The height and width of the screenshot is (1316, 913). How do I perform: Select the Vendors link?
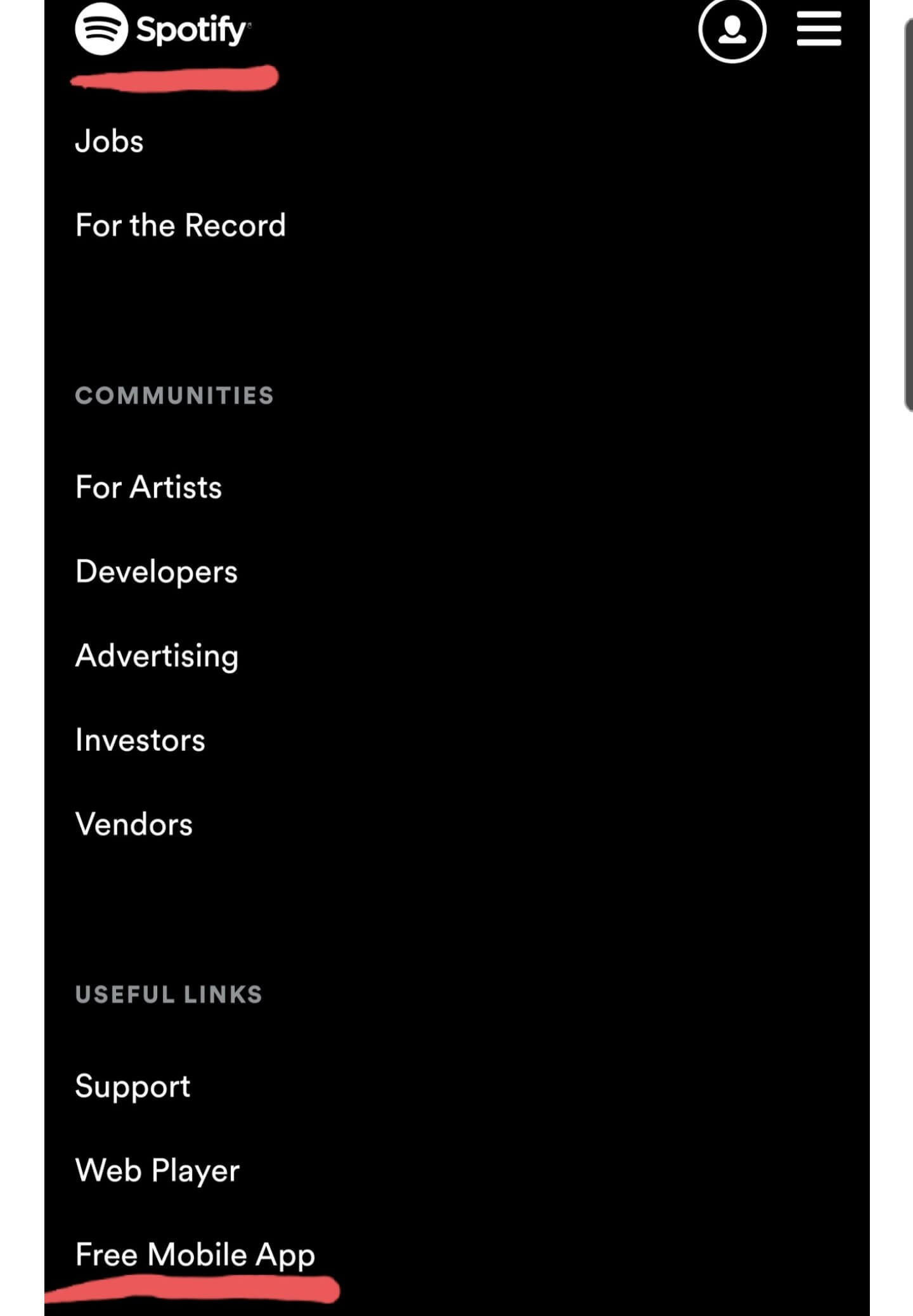click(134, 824)
